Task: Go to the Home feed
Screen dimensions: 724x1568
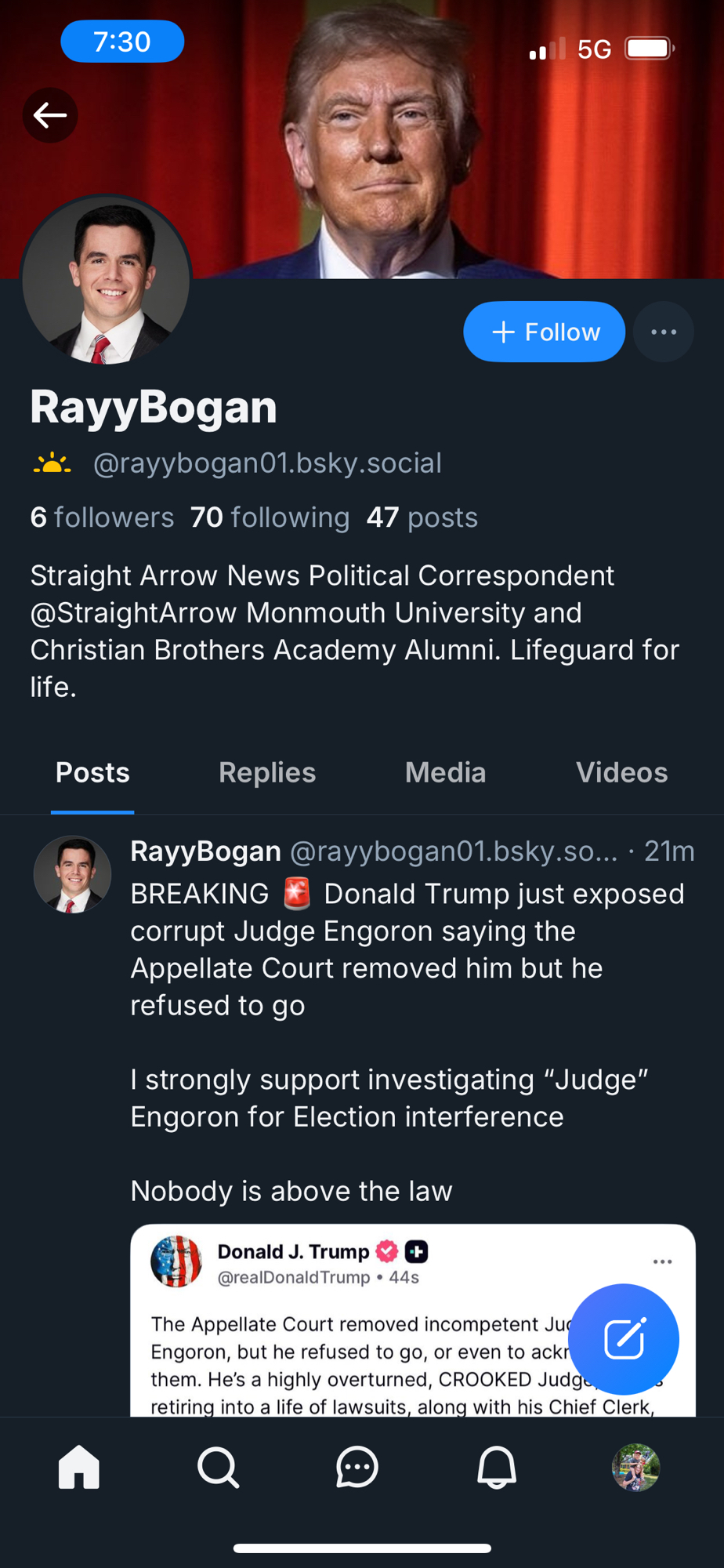Action: (x=79, y=1467)
